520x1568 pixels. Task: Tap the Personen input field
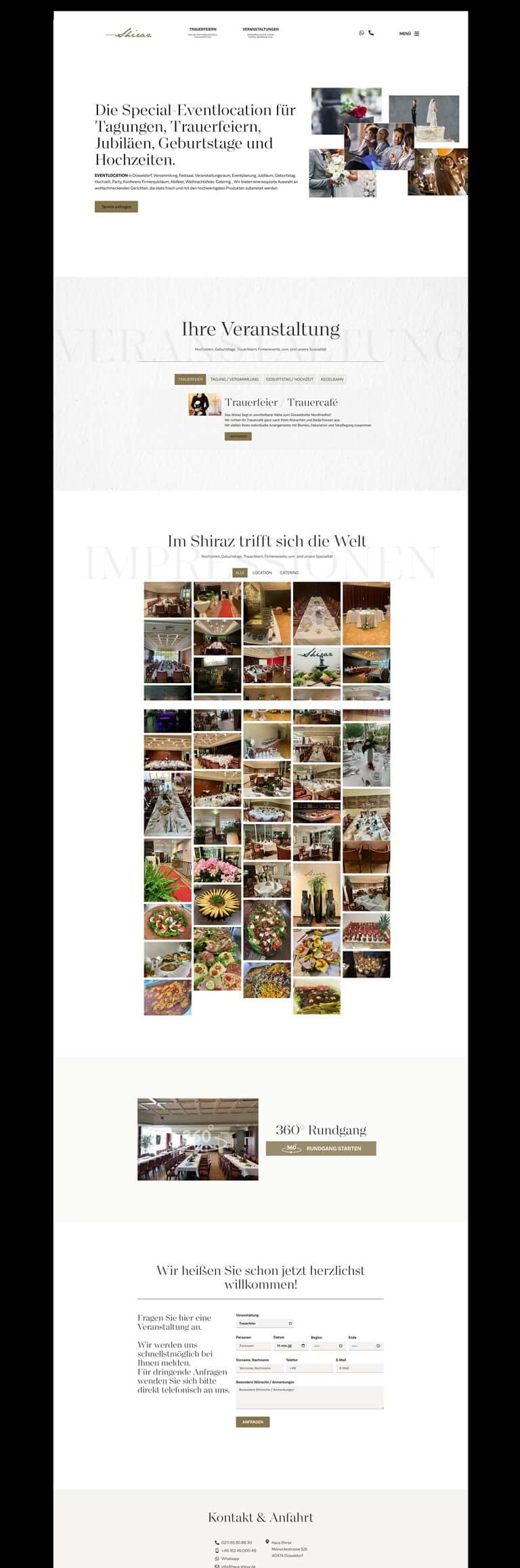(x=253, y=1345)
